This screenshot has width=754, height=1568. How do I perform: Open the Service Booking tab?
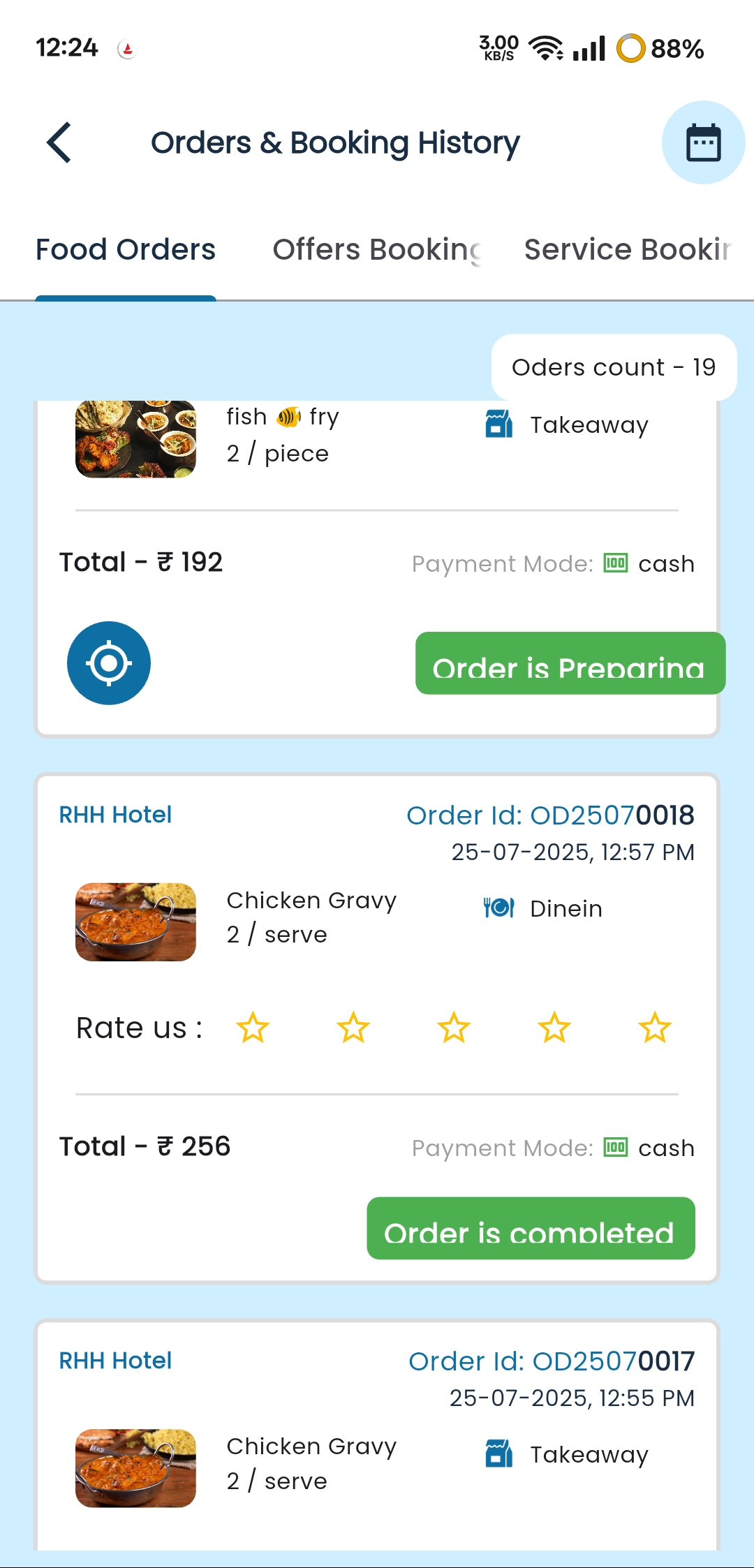point(627,250)
